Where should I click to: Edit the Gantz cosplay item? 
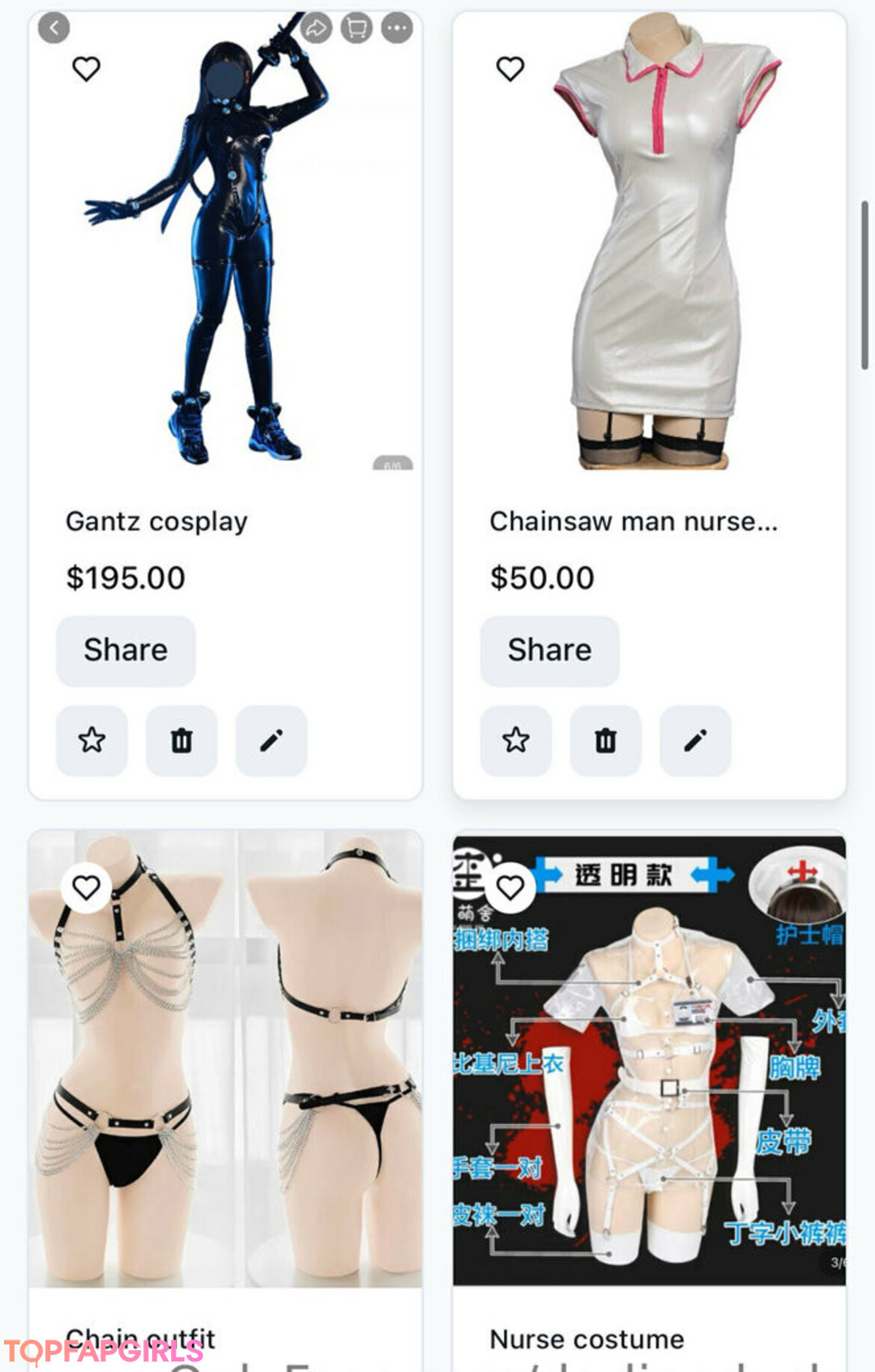coord(271,740)
